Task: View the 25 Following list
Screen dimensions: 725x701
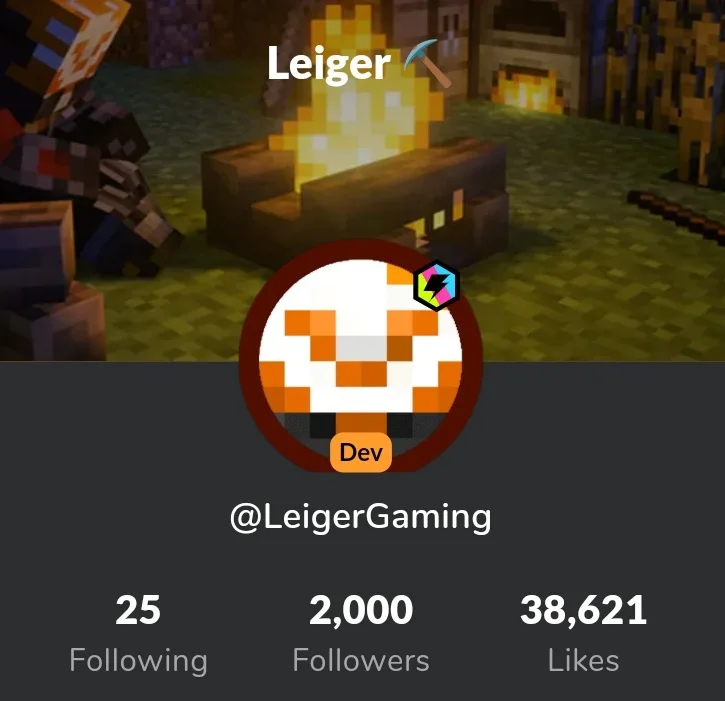Action: pyautogui.click(x=138, y=633)
